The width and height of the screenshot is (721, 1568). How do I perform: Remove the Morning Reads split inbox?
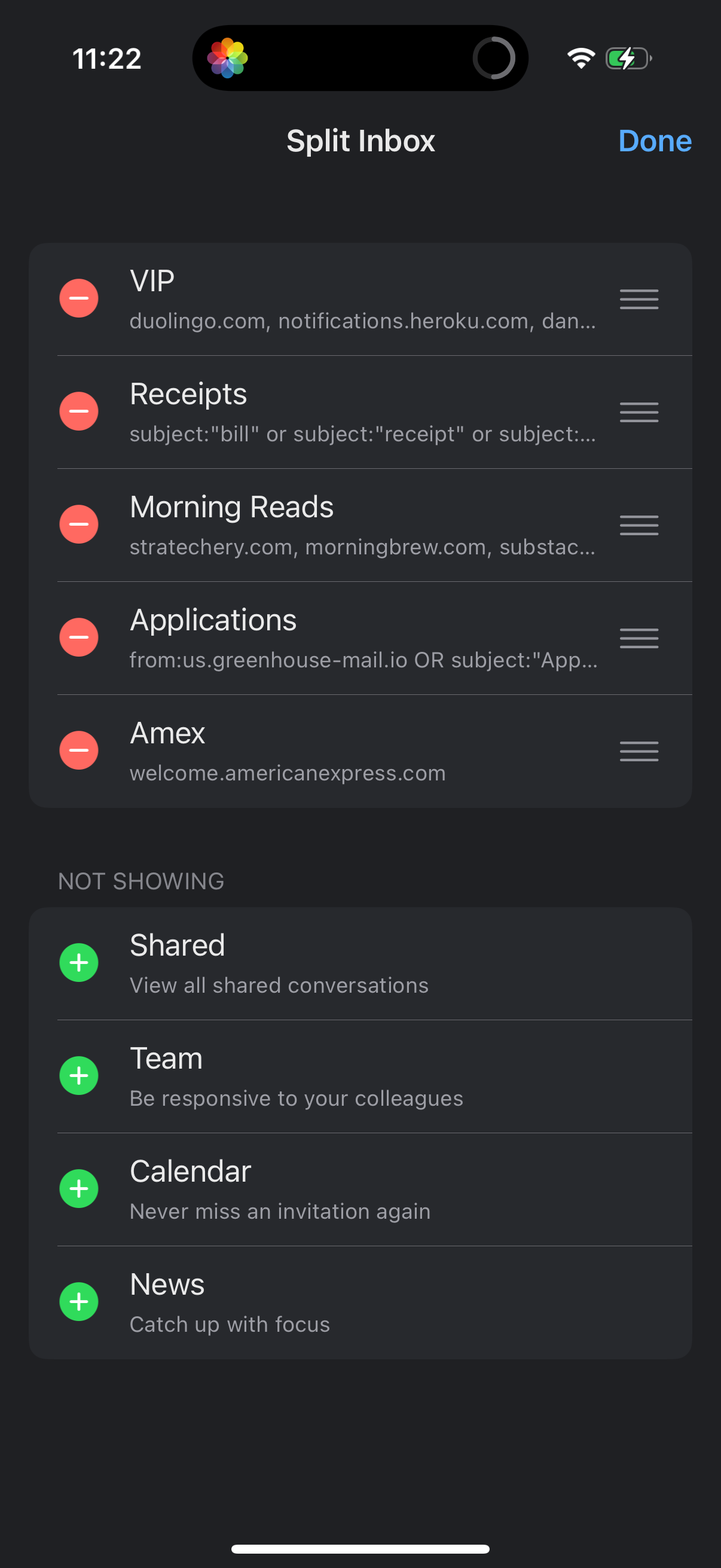pyautogui.click(x=78, y=524)
